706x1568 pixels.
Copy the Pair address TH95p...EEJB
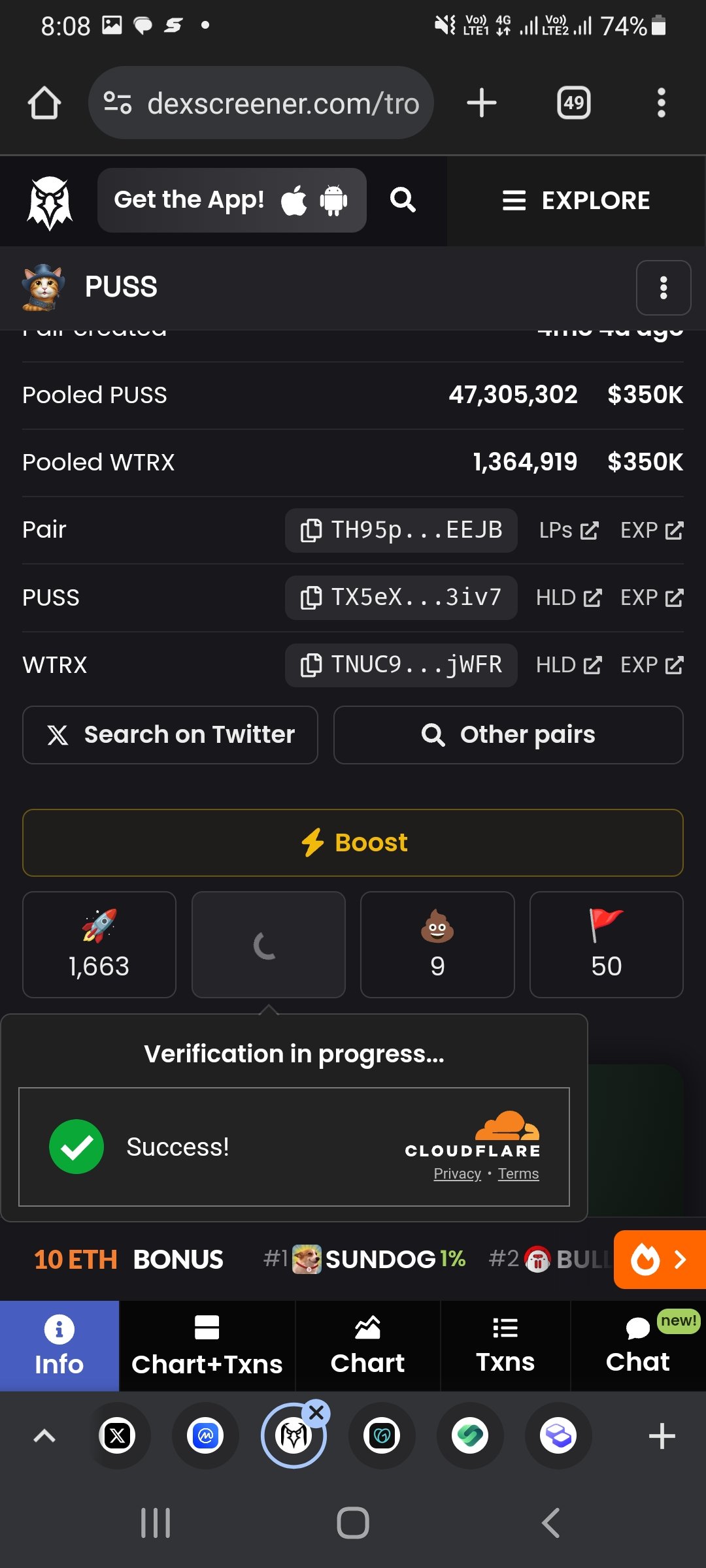[x=401, y=530]
